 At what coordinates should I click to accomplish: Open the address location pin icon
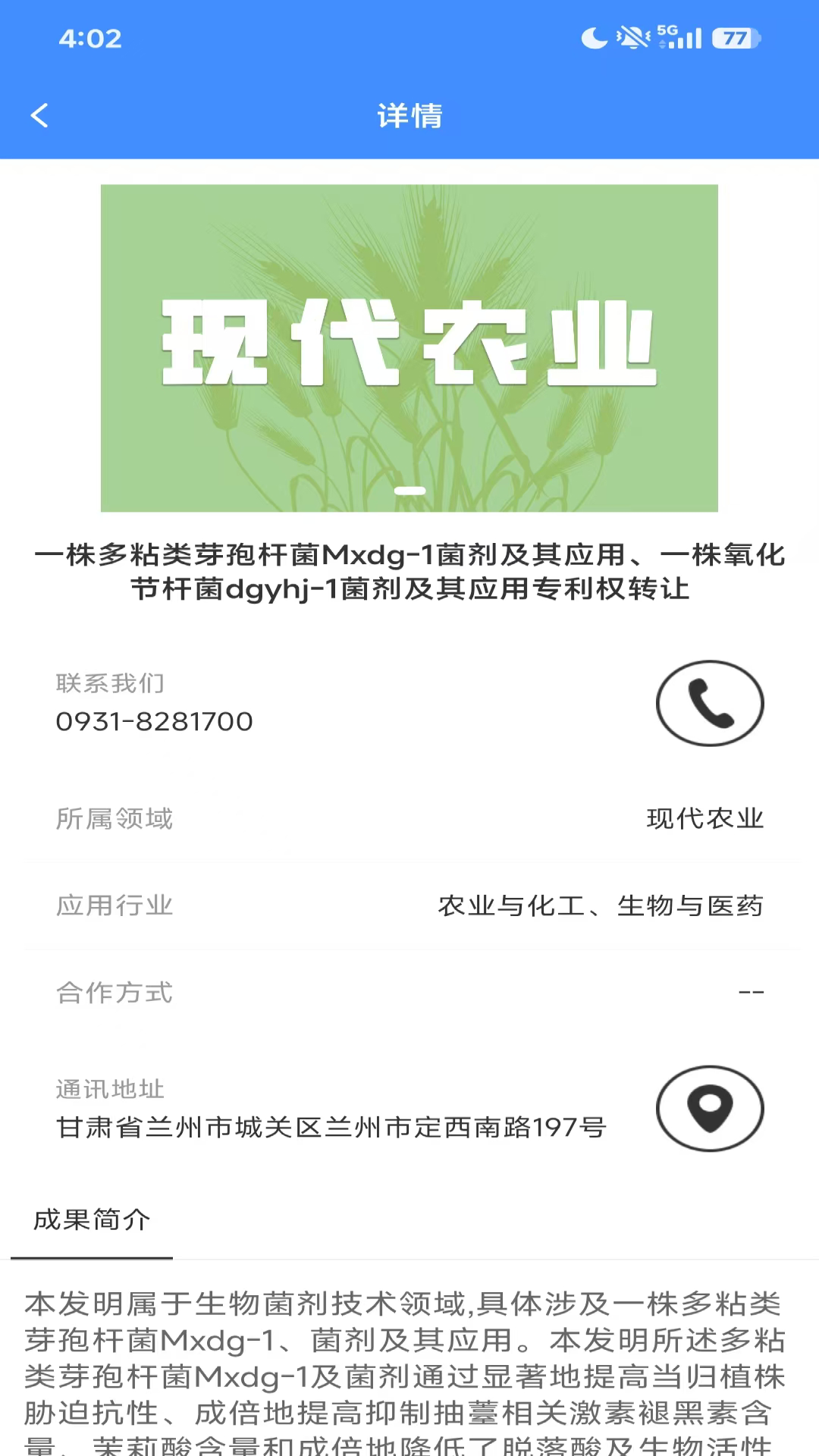[x=710, y=1109]
